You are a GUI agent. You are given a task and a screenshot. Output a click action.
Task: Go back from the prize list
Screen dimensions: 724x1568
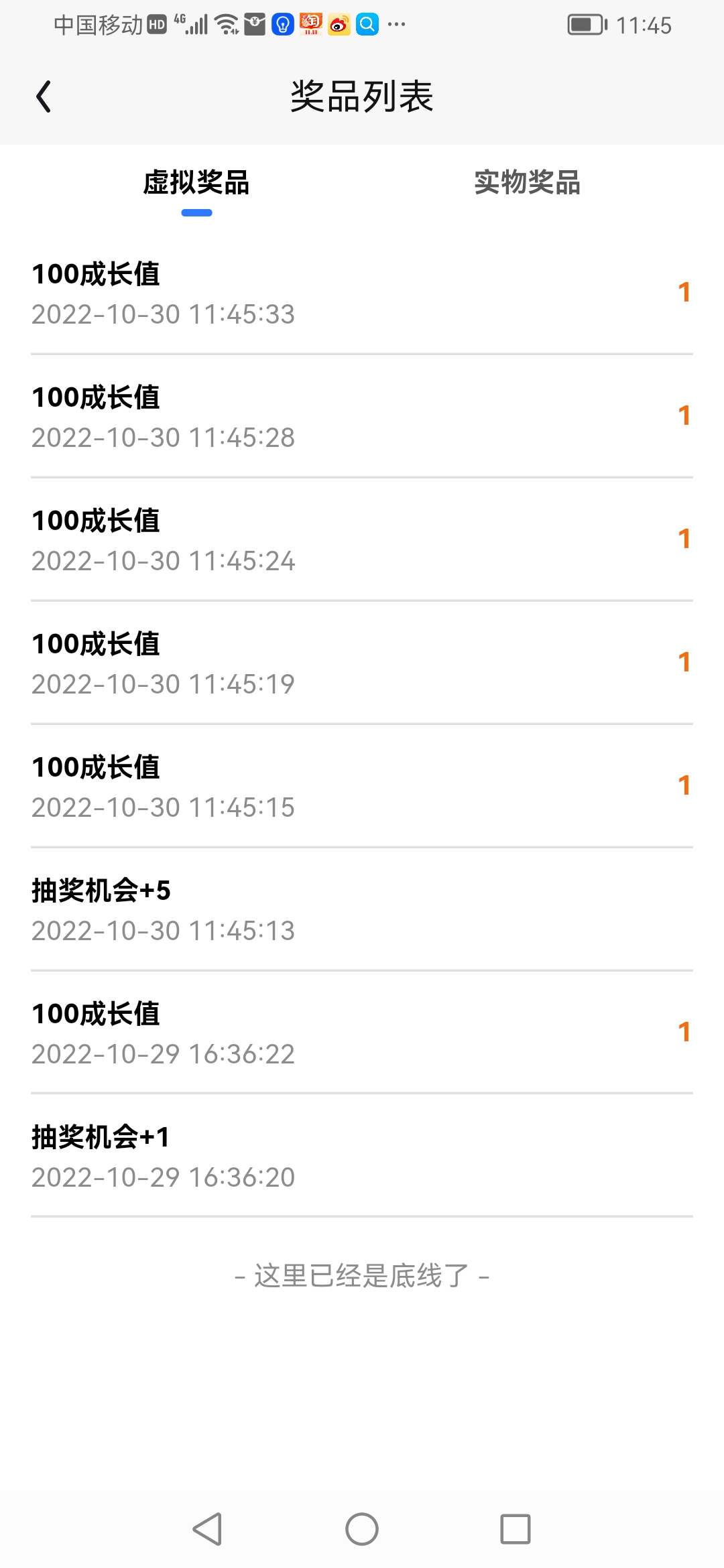pos(44,96)
